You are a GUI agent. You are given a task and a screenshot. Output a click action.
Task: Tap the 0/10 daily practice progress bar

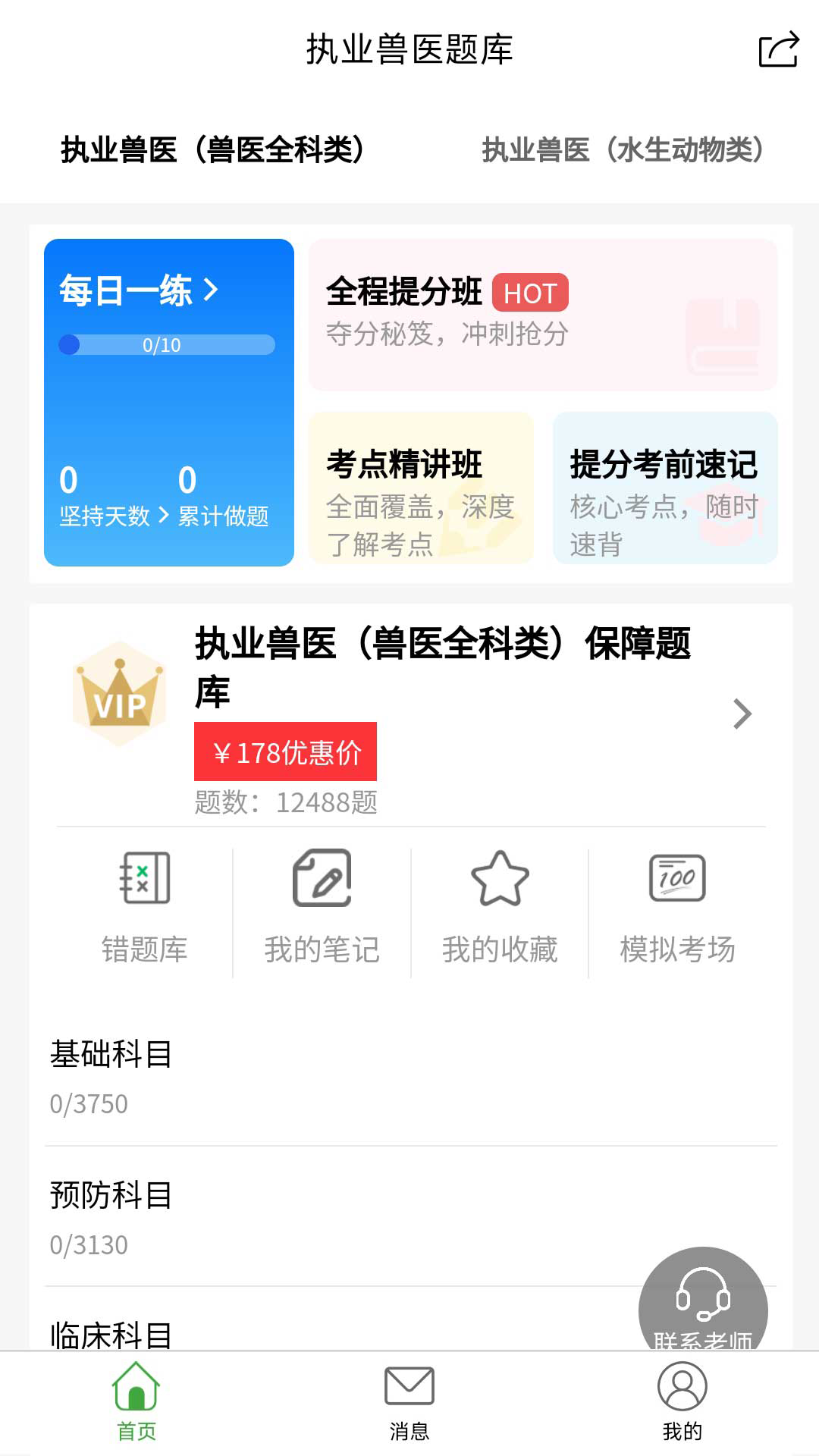click(x=167, y=344)
